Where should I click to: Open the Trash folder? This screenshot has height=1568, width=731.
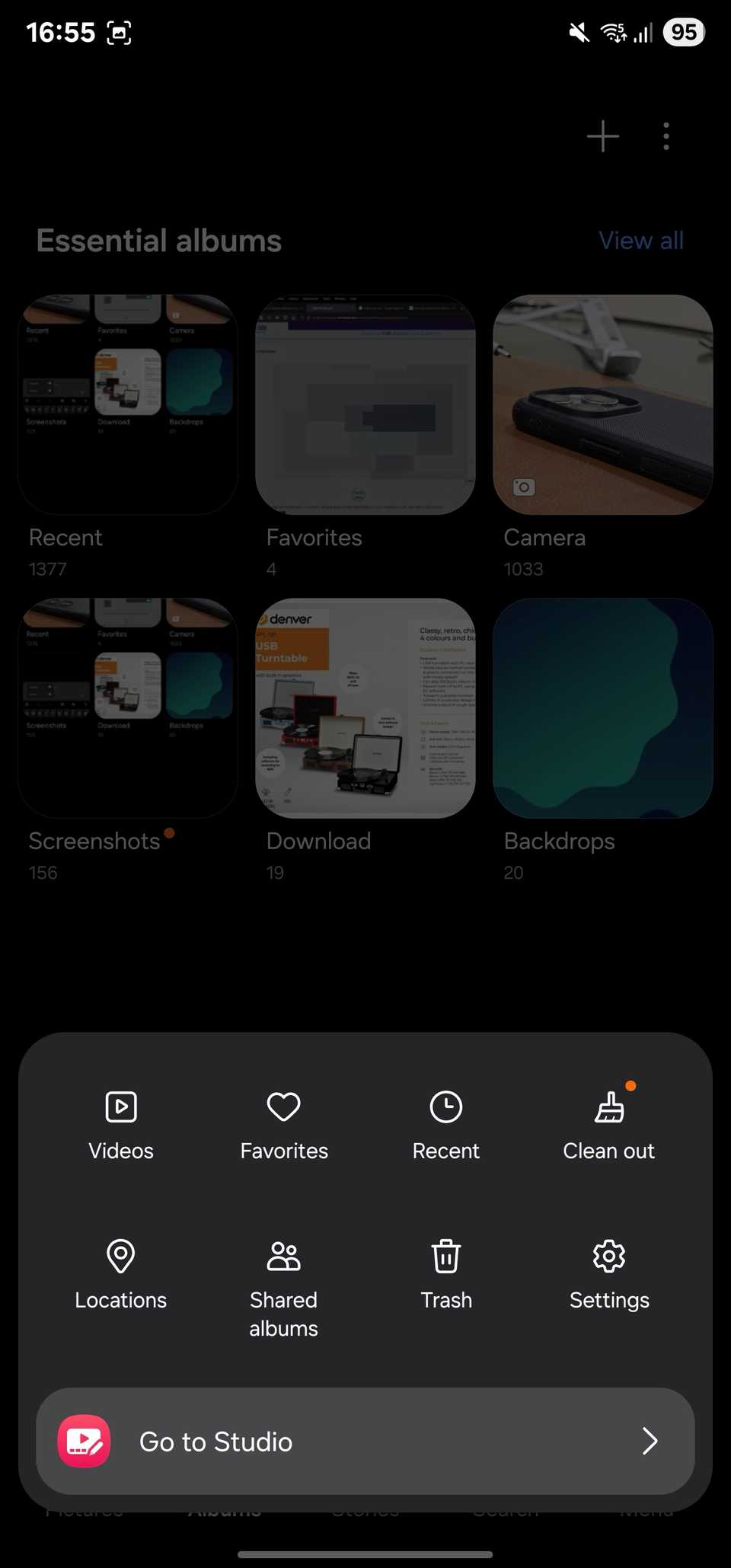coord(446,1274)
